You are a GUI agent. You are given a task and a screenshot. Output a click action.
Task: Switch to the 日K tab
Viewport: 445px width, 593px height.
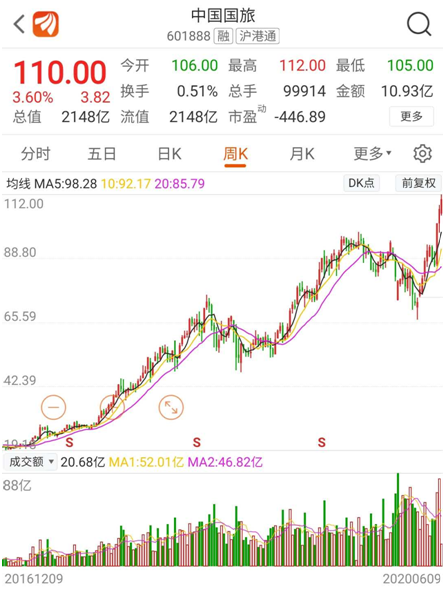tap(169, 154)
